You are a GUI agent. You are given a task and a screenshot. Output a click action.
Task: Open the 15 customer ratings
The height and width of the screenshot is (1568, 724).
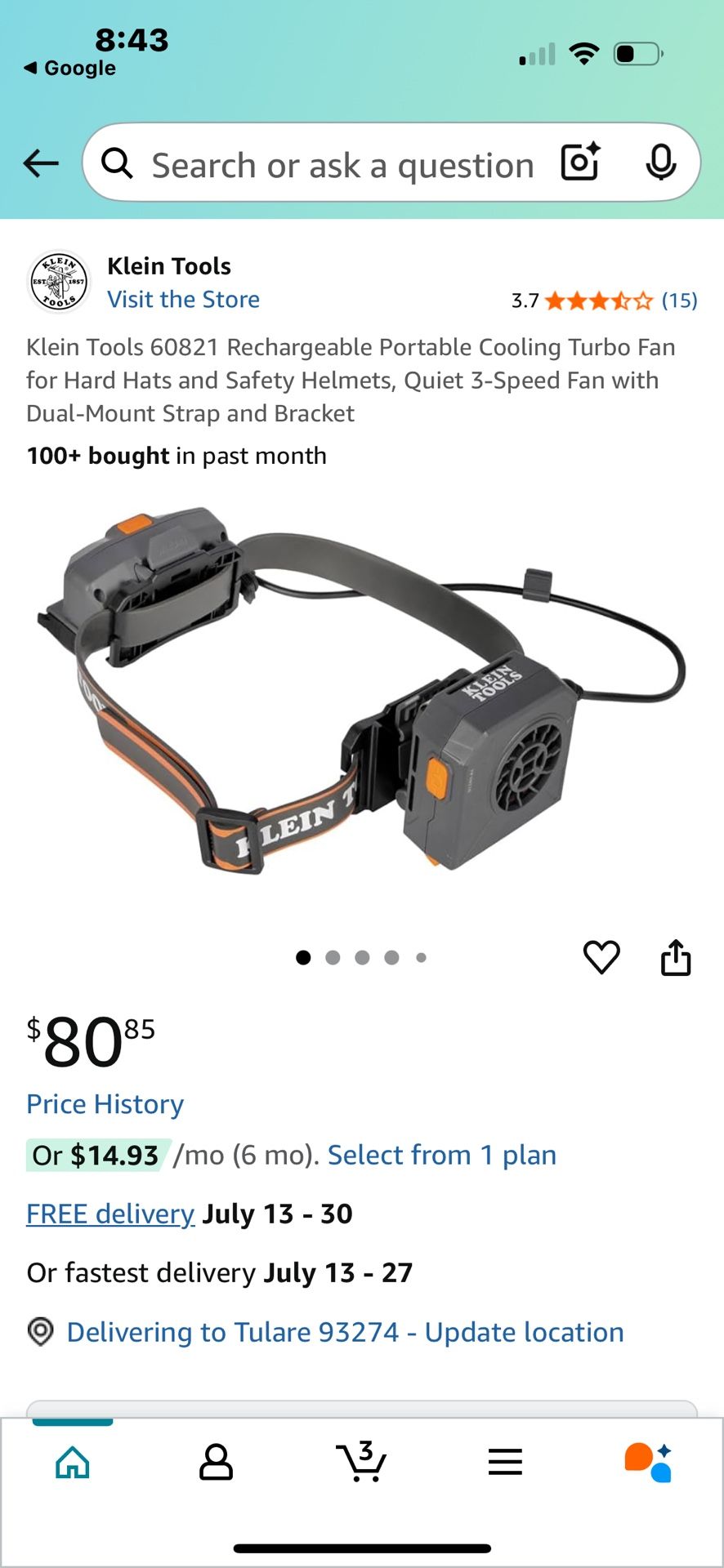tap(678, 301)
